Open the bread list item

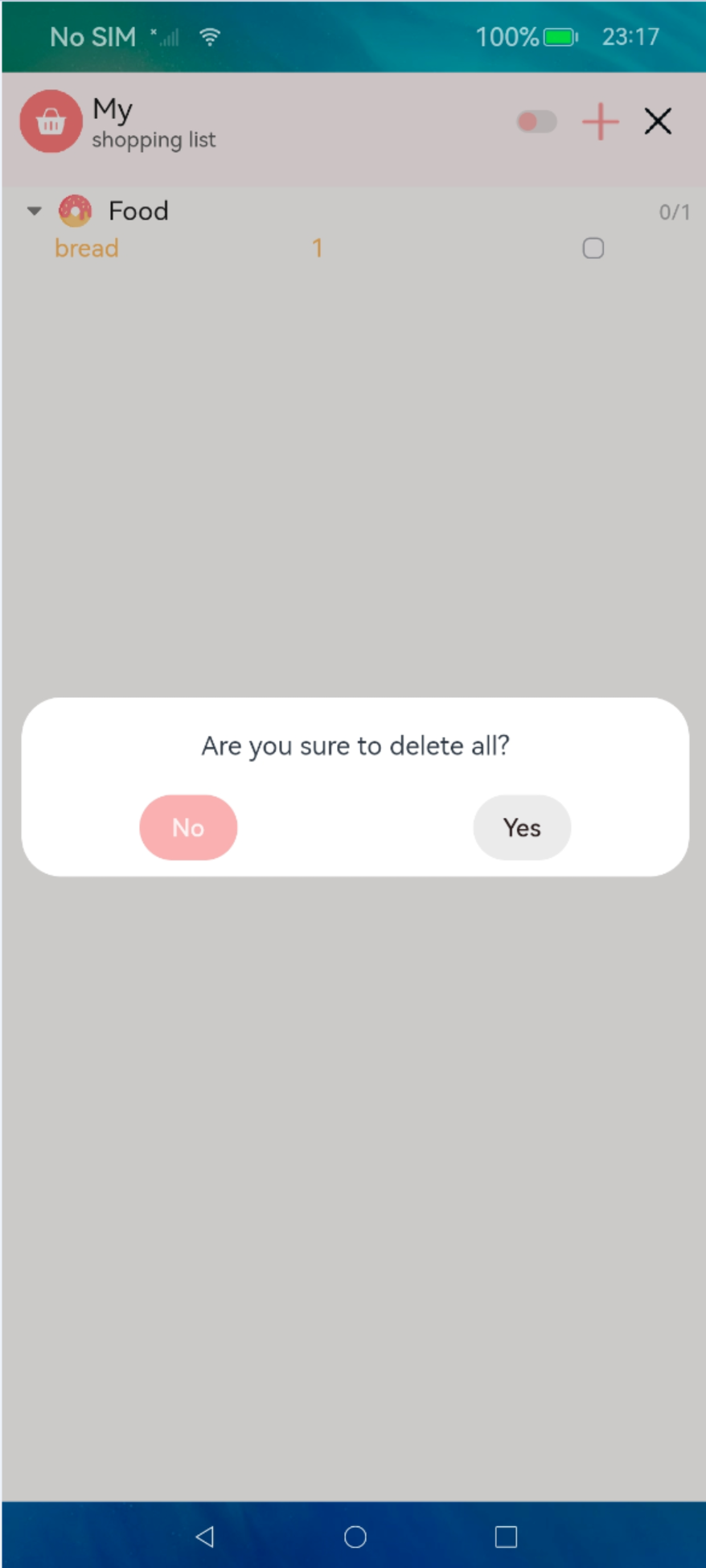86,248
